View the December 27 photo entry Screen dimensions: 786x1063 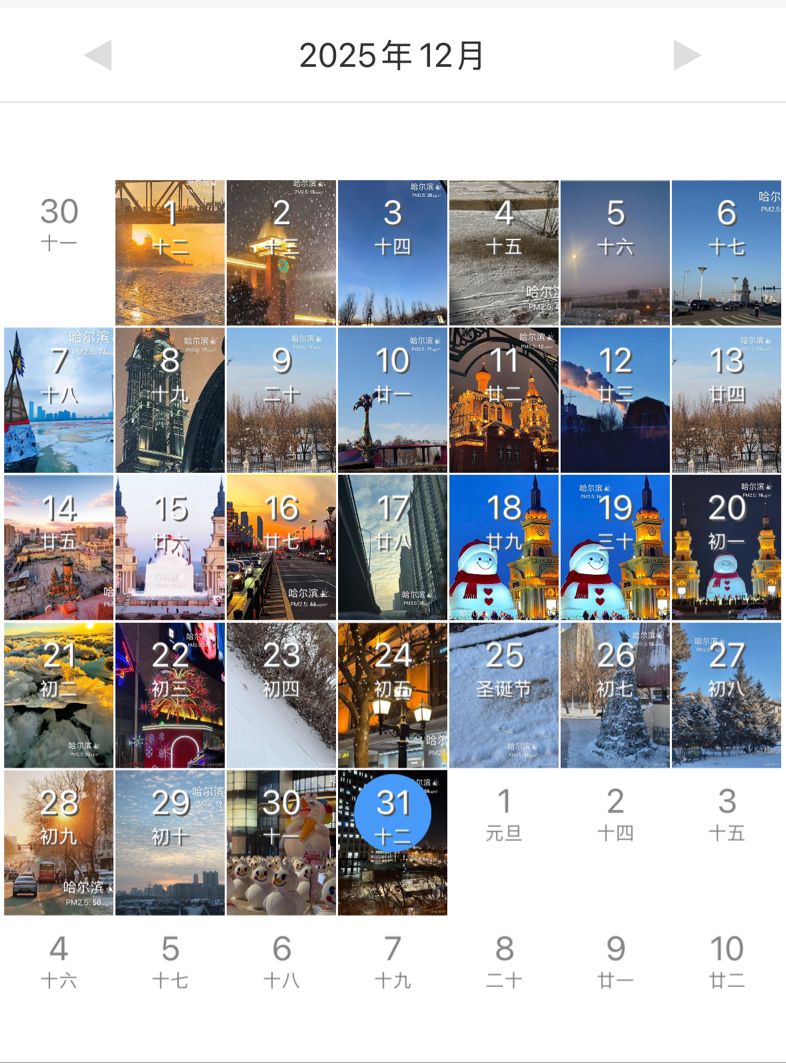pyautogui.click(x=726, y=695)
